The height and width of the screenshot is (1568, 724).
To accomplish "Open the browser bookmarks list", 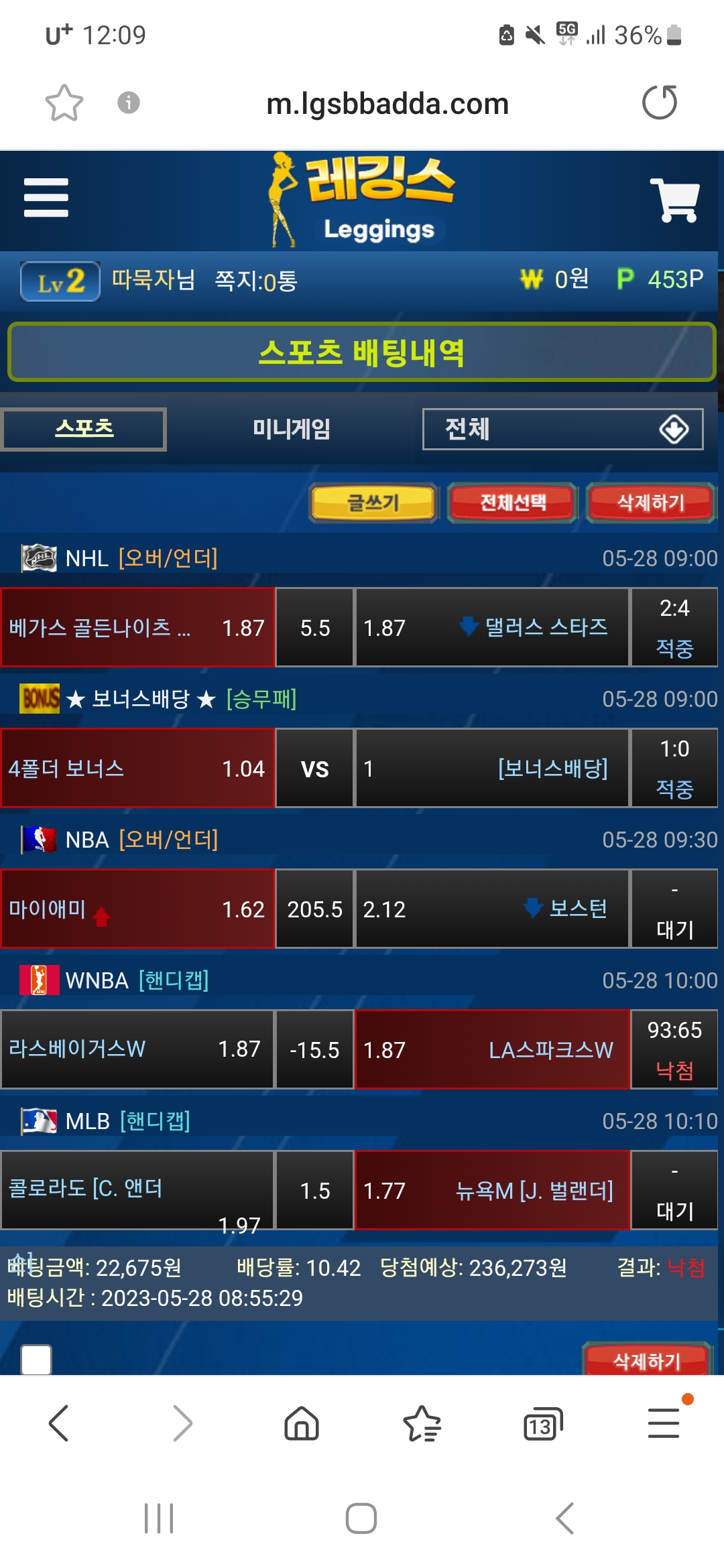I will point(422,1423).
